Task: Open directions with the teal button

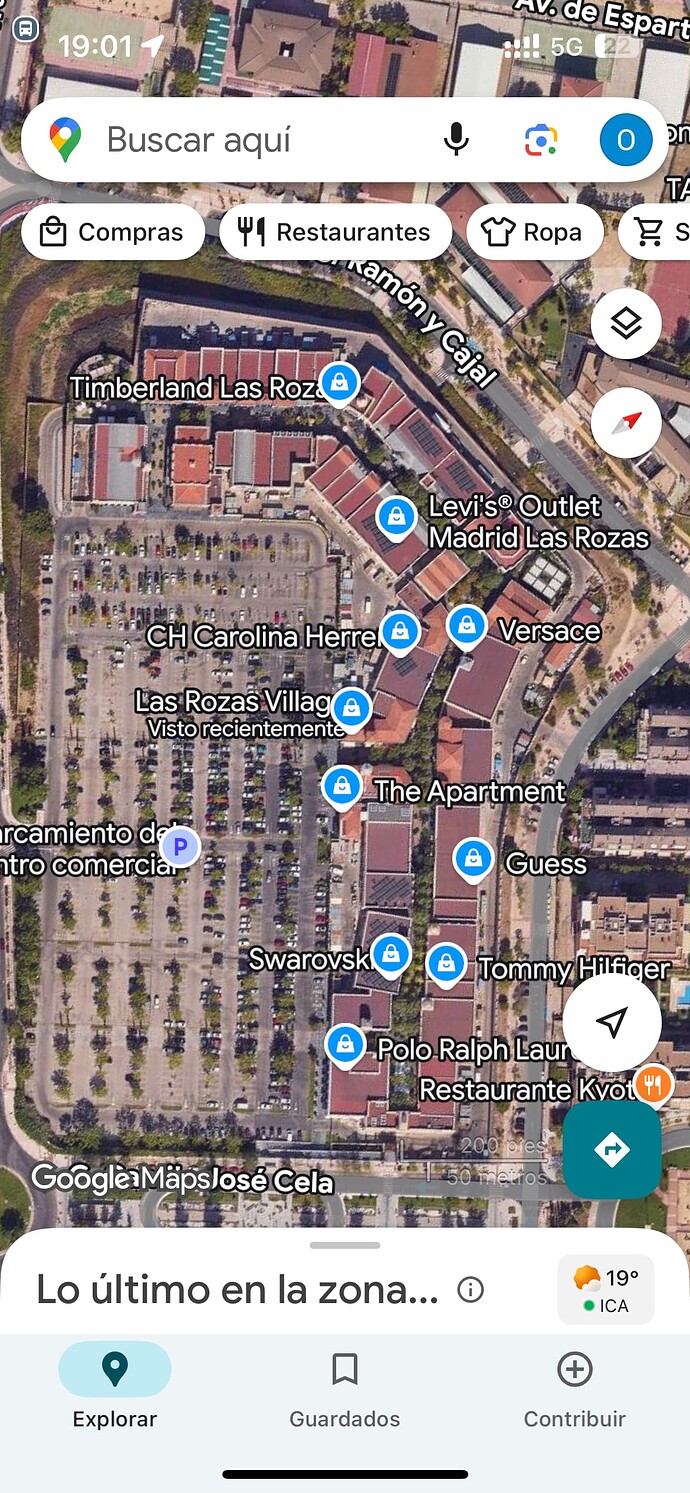Action: (611, 1149)
